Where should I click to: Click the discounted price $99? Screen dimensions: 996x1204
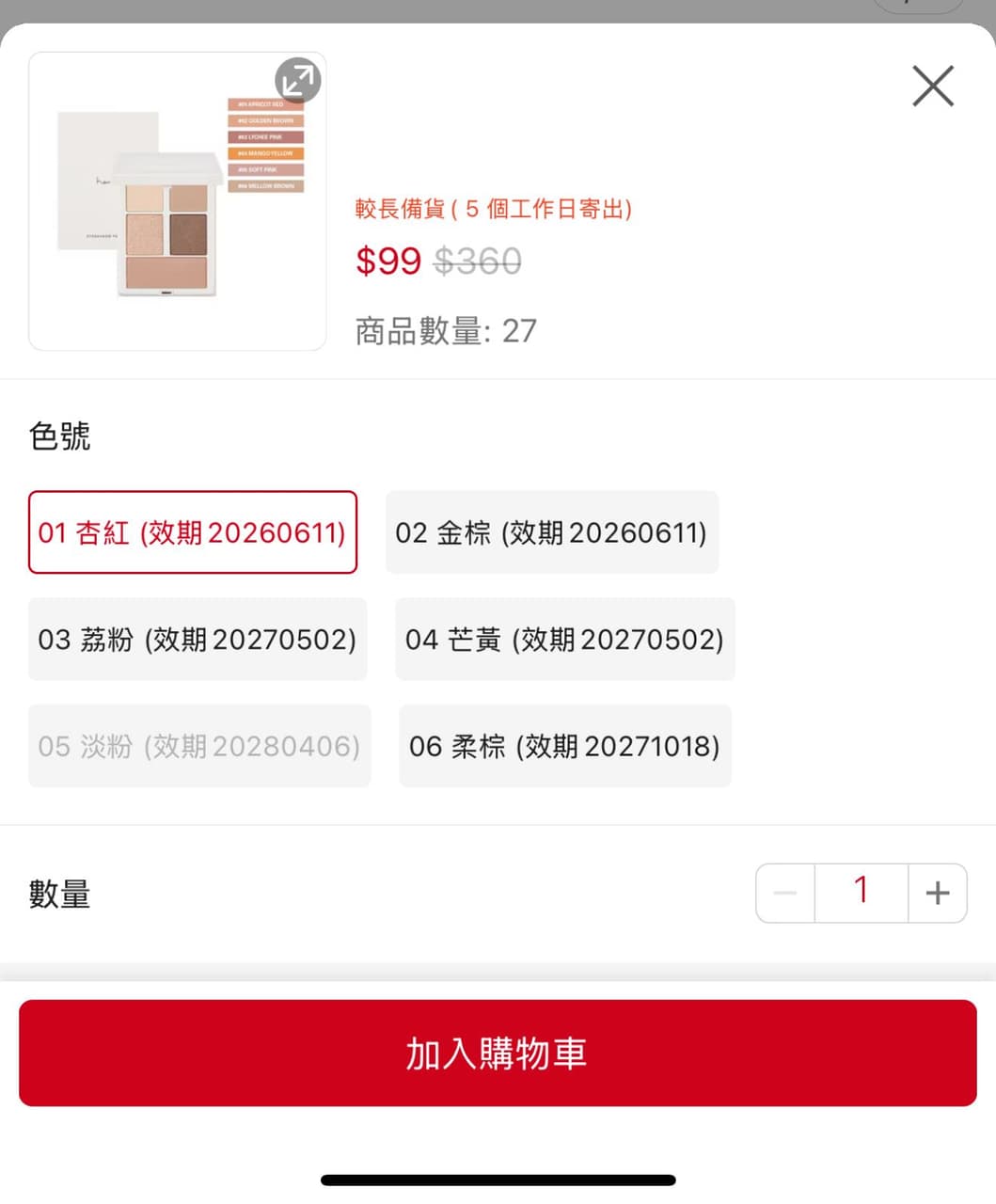(x=387, y=261)
